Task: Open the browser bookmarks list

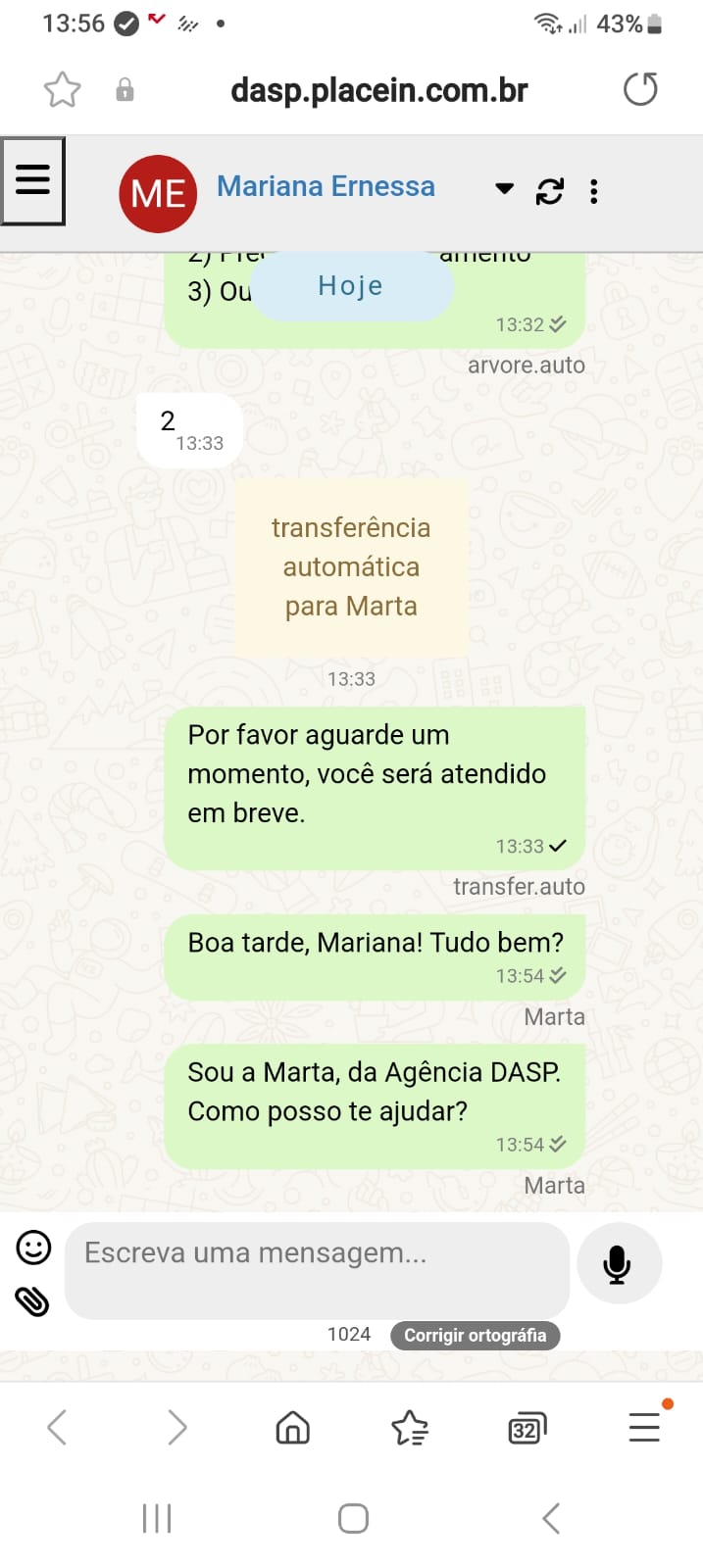Action: [x=410, y=1428]
